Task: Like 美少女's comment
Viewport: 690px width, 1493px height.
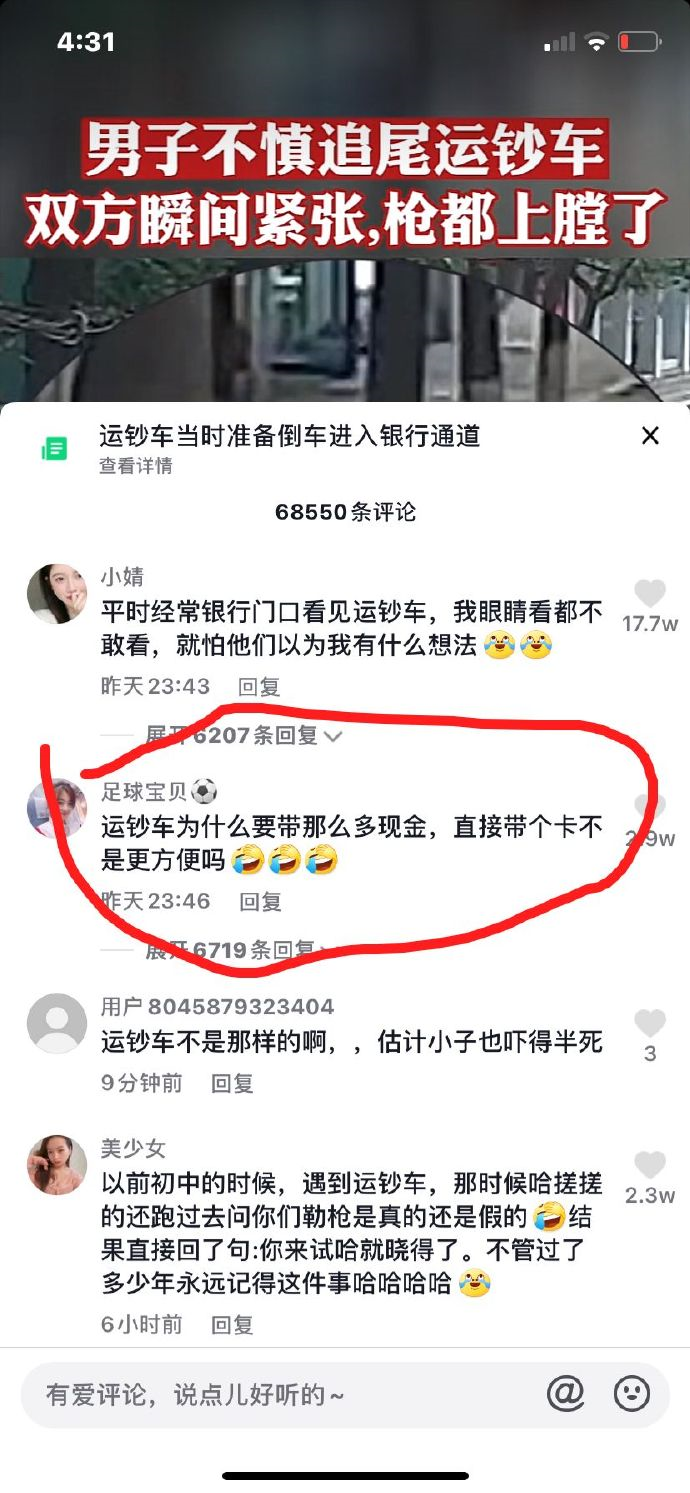Action: [x=650, y=1165]
